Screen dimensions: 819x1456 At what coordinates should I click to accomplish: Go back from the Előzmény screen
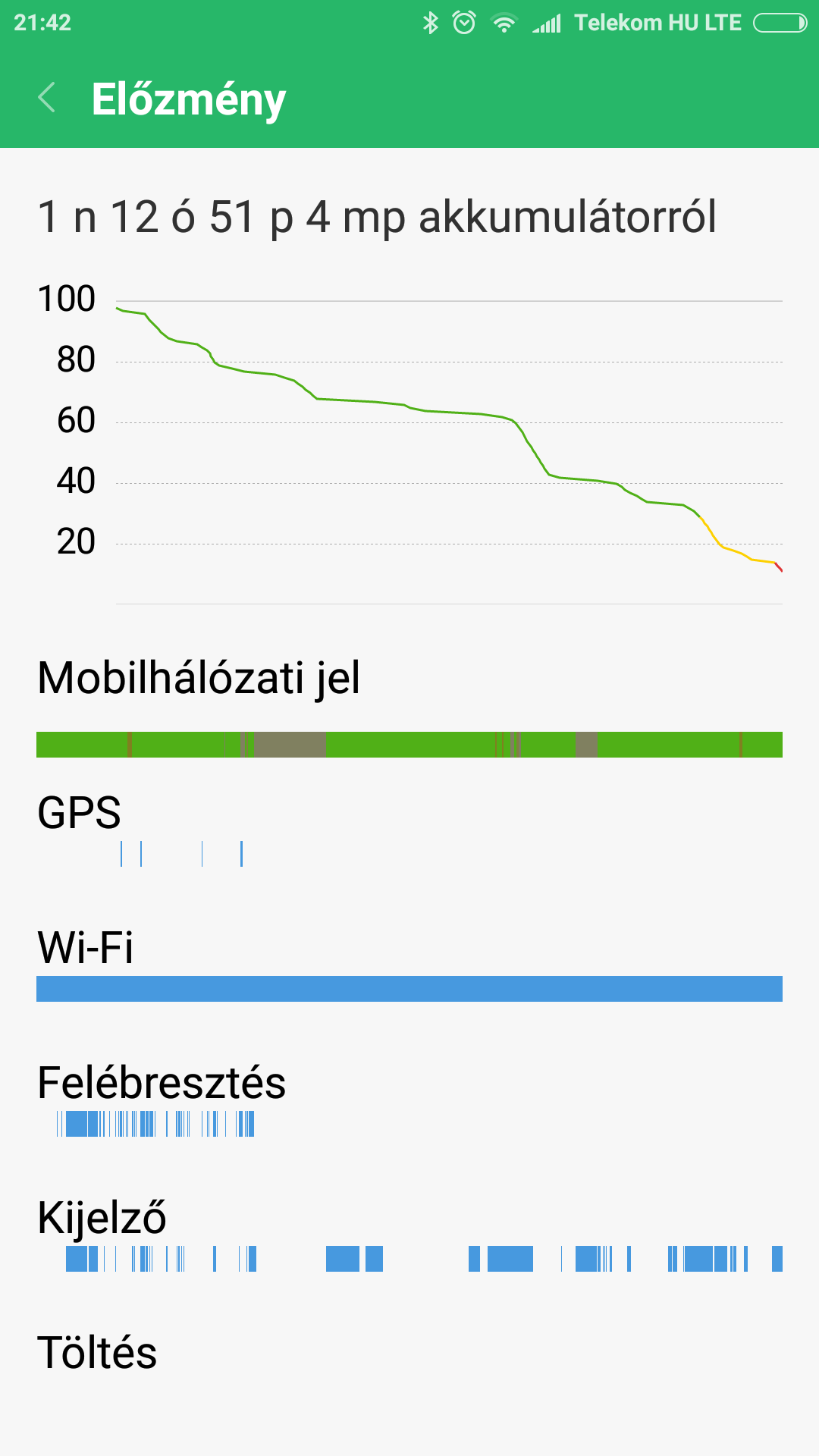47,98
